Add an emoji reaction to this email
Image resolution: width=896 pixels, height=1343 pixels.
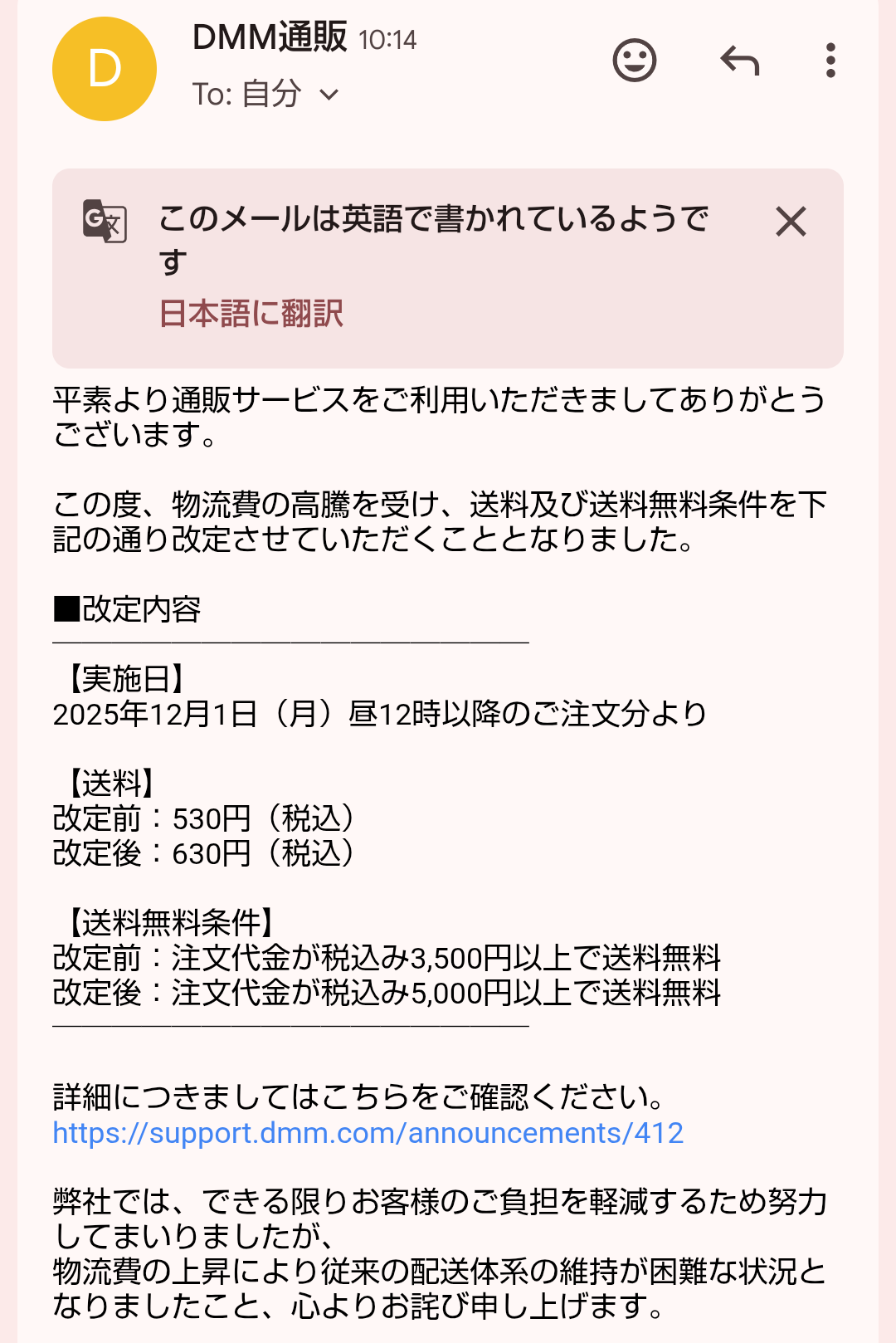click(x=635, y=61)
